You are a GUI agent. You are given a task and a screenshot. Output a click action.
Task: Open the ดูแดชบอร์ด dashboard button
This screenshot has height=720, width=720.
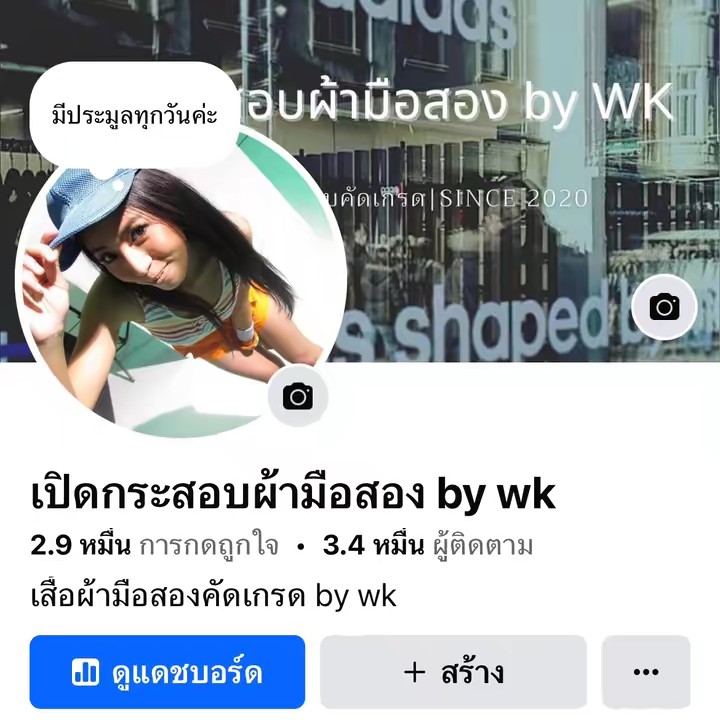click(167, 672)
